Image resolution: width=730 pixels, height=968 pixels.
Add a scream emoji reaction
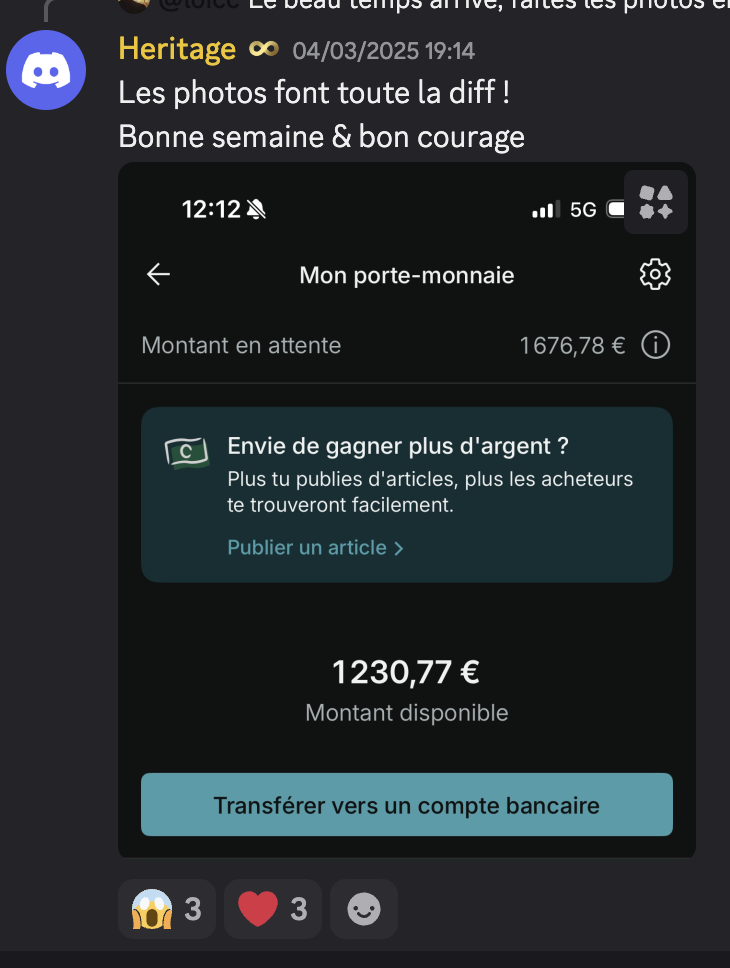tap(166, 909)
